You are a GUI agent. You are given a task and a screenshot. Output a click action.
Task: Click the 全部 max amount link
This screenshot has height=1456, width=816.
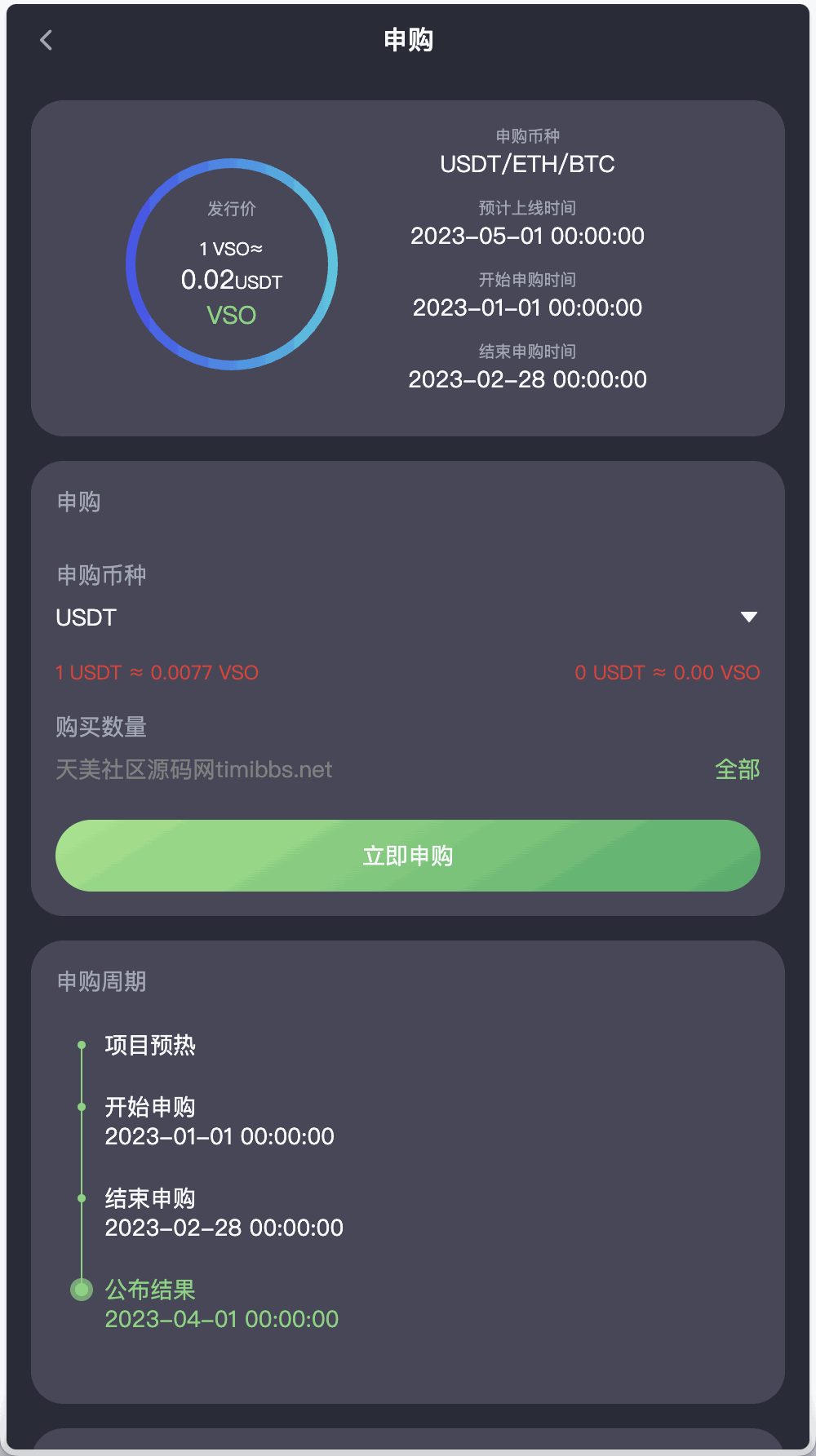737,769
